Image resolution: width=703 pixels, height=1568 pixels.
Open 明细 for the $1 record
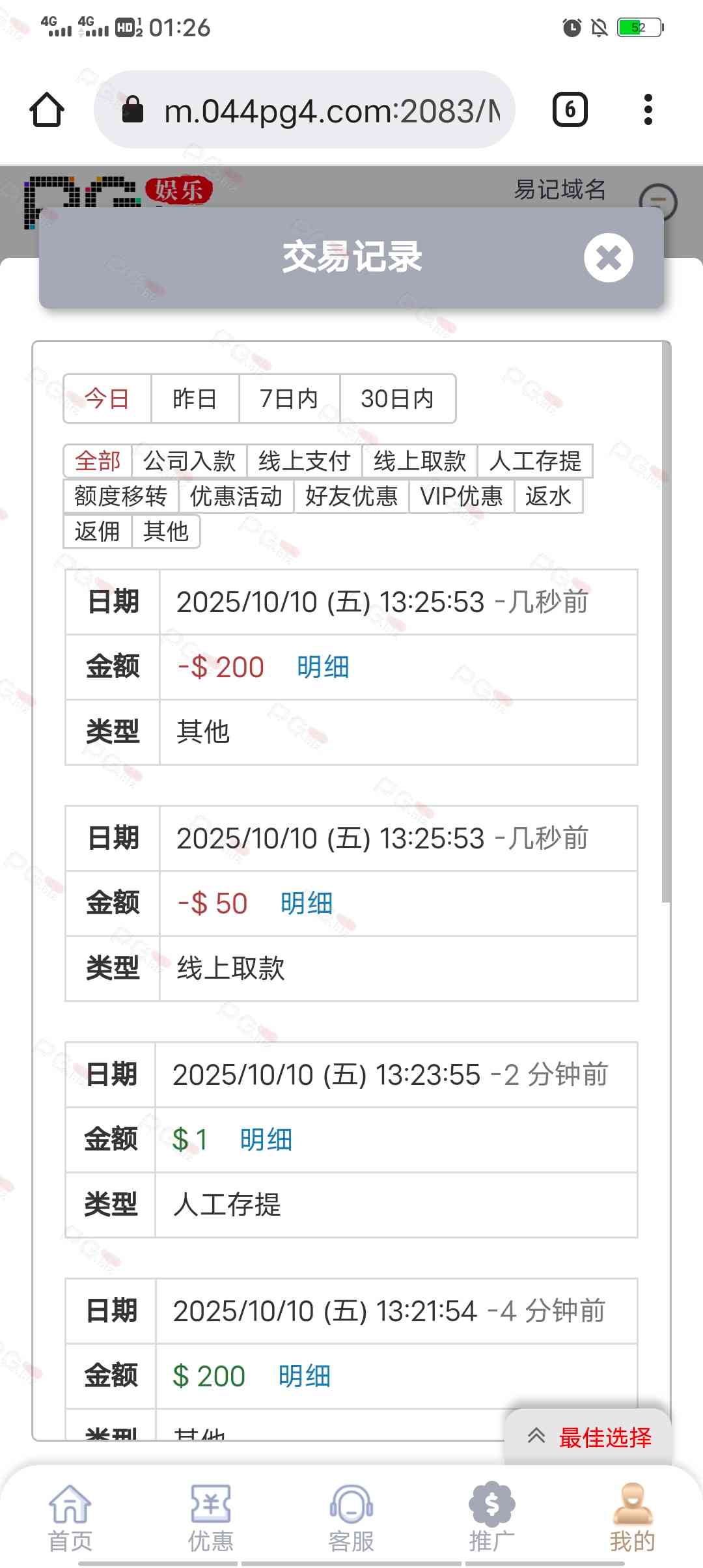[x=266, y=1140]
